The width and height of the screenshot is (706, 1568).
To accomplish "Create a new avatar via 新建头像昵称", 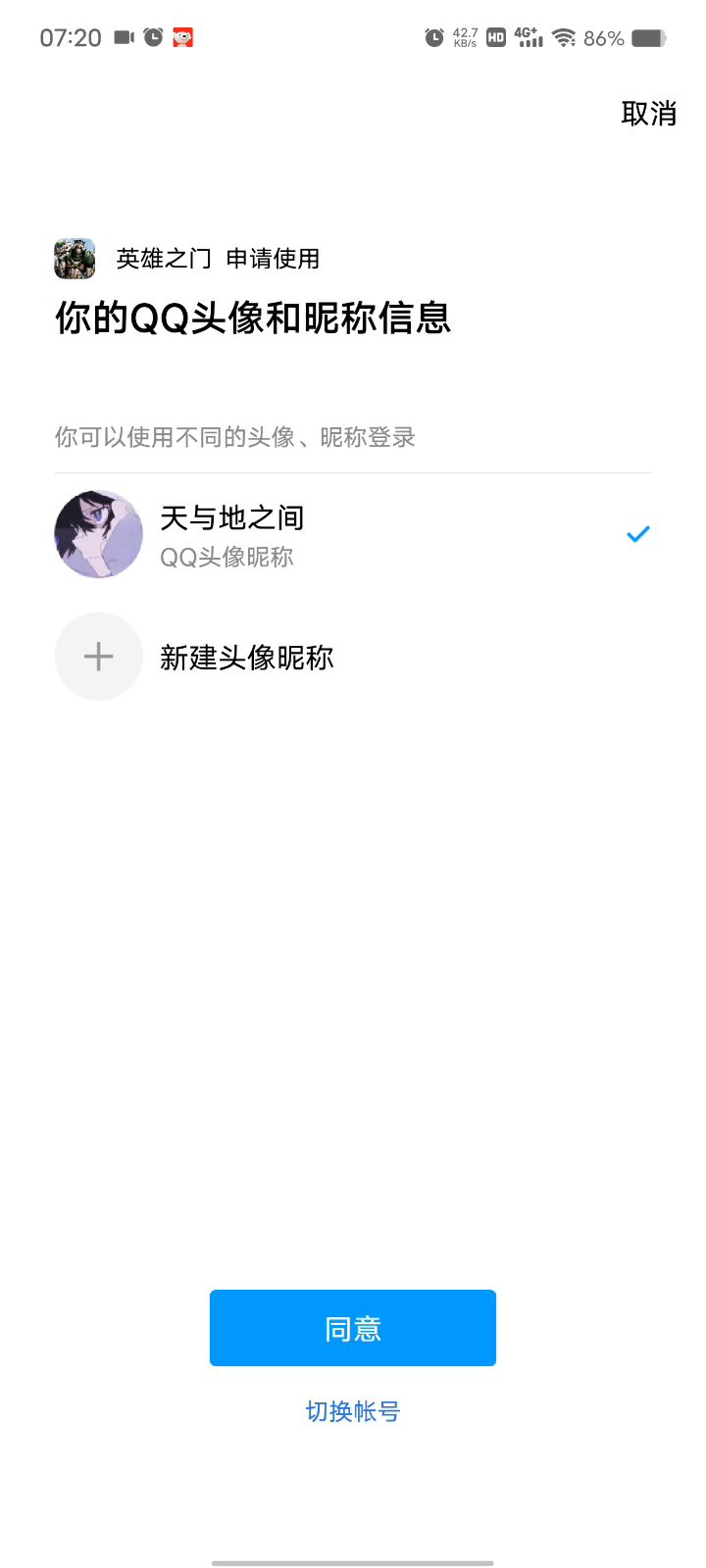I will point(245,657).
